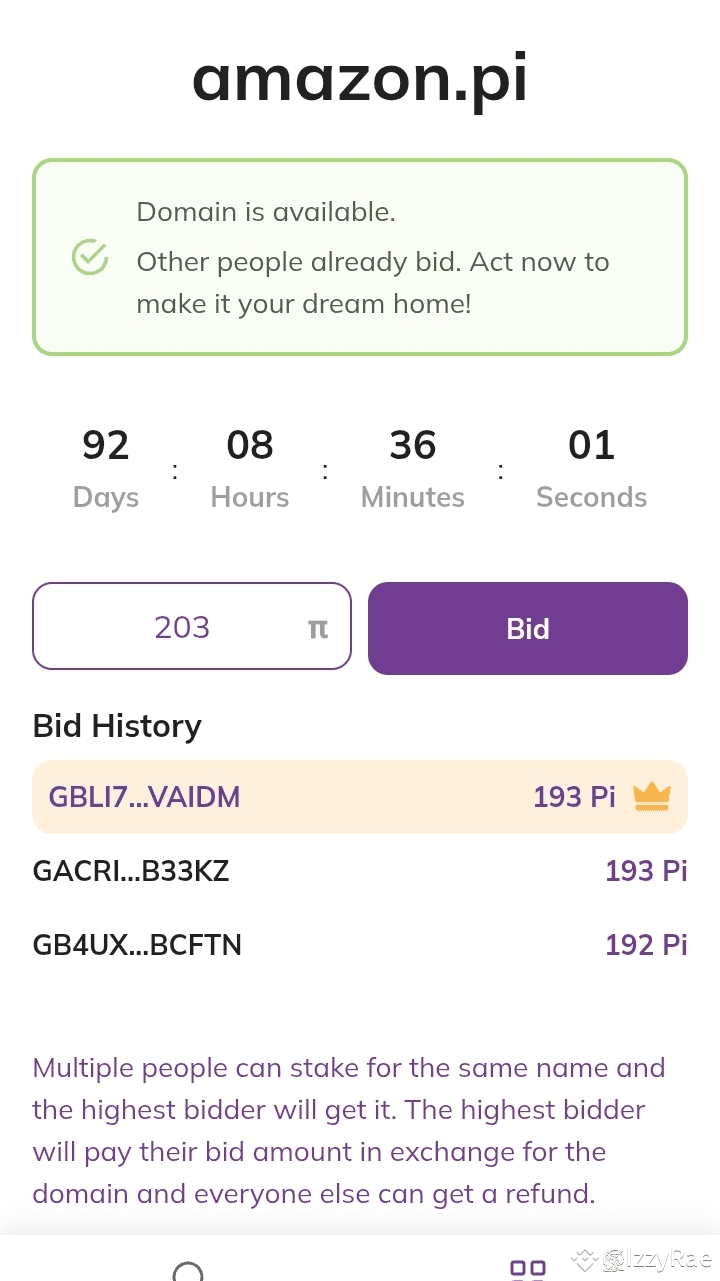Click the highlighted top bid row
Image resolution: width=720 pixels, height=1281 pixels.
click(360, 796)
